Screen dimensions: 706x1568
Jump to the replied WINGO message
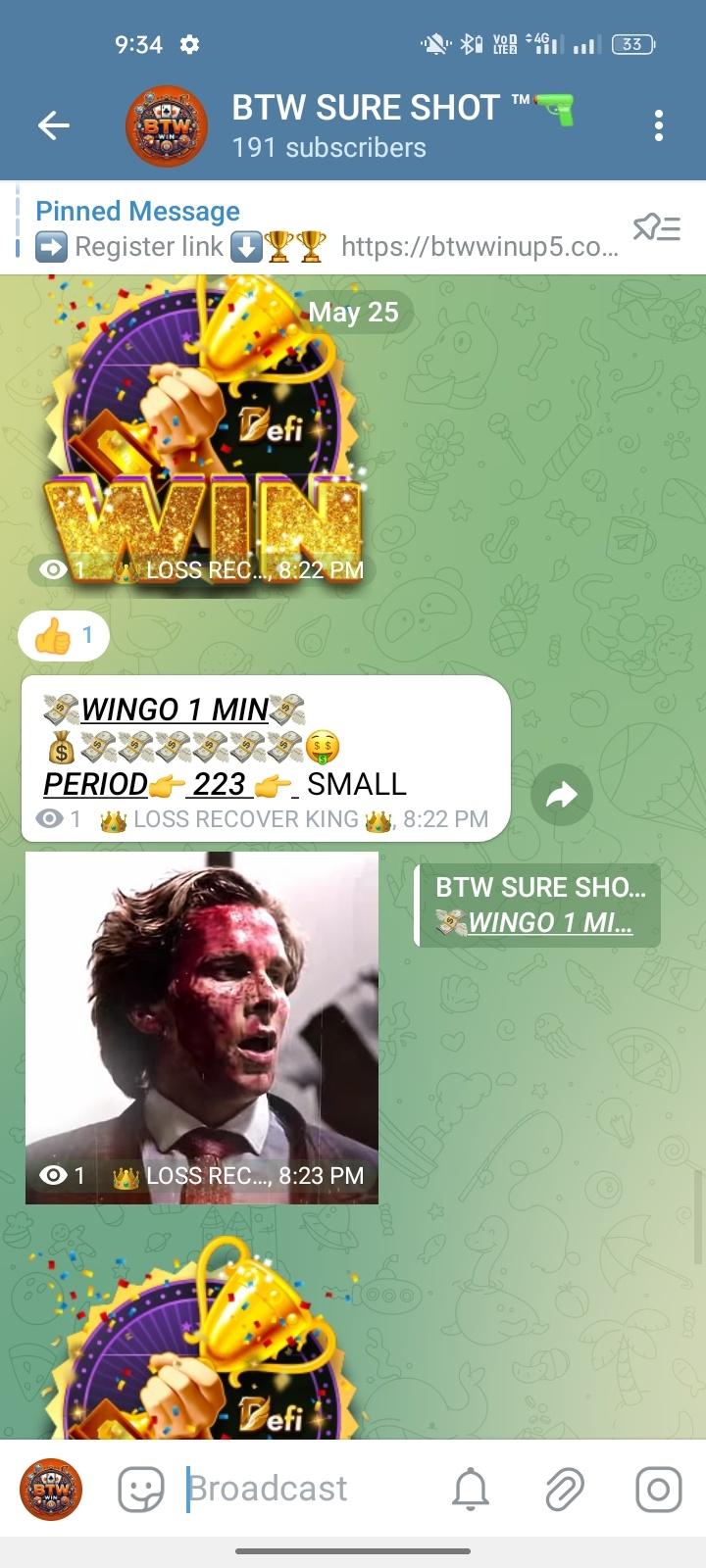(x=537, y=905)
